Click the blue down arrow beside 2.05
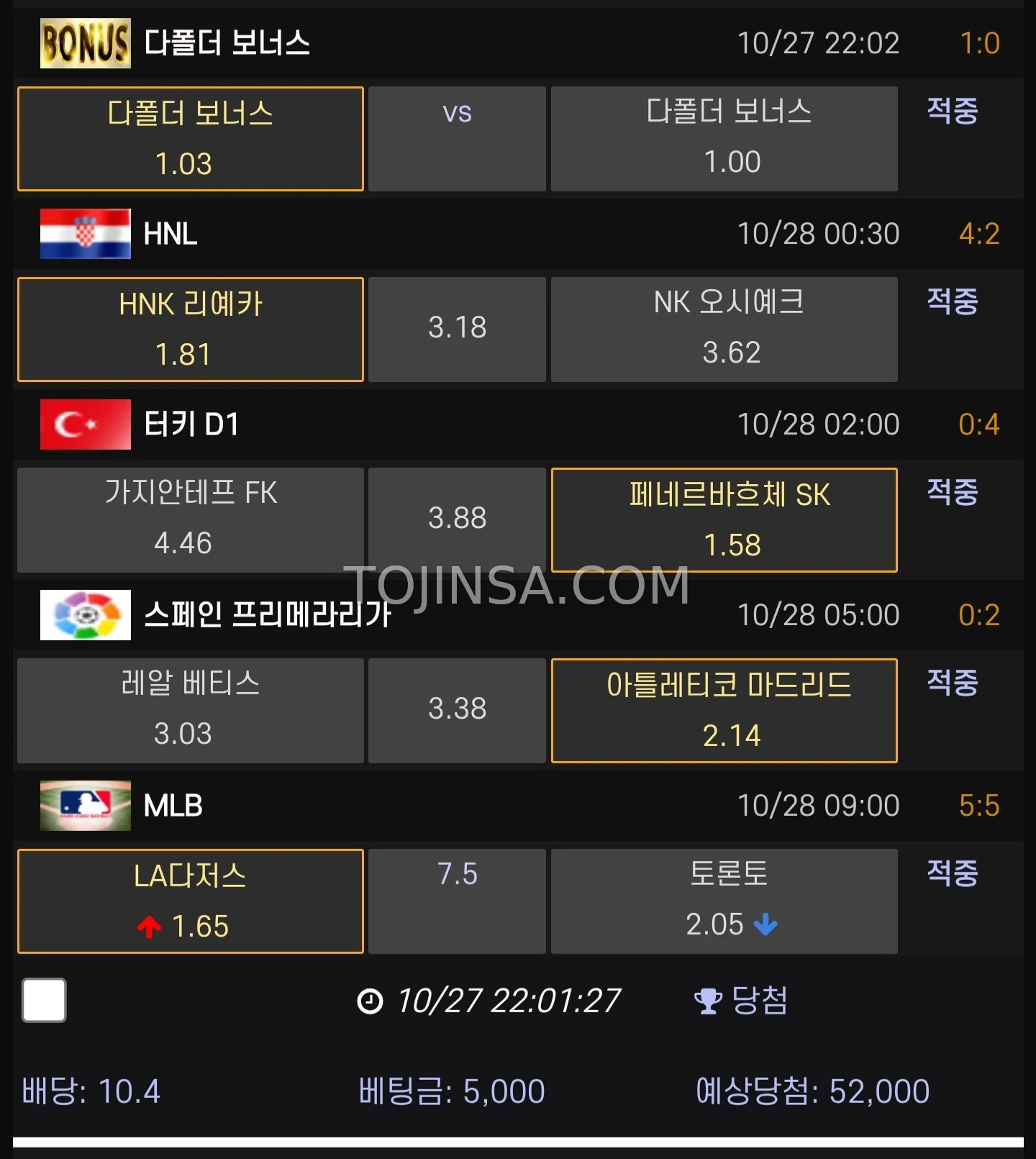This screenshot has height=1159, width=1036. (765, 924)
